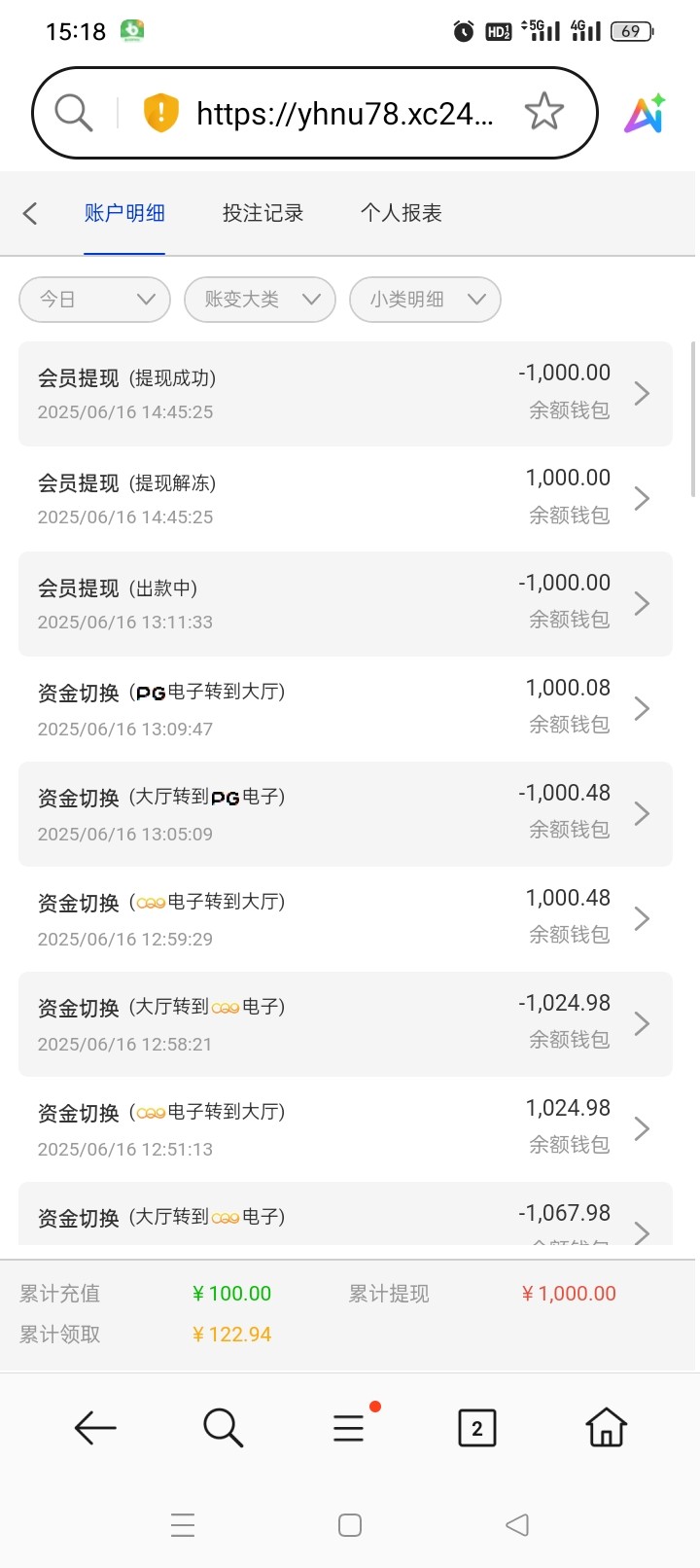The image size is (700, 1568).
Task: Open the 小类明细 filter dropdown
Action: pos(425,300)
